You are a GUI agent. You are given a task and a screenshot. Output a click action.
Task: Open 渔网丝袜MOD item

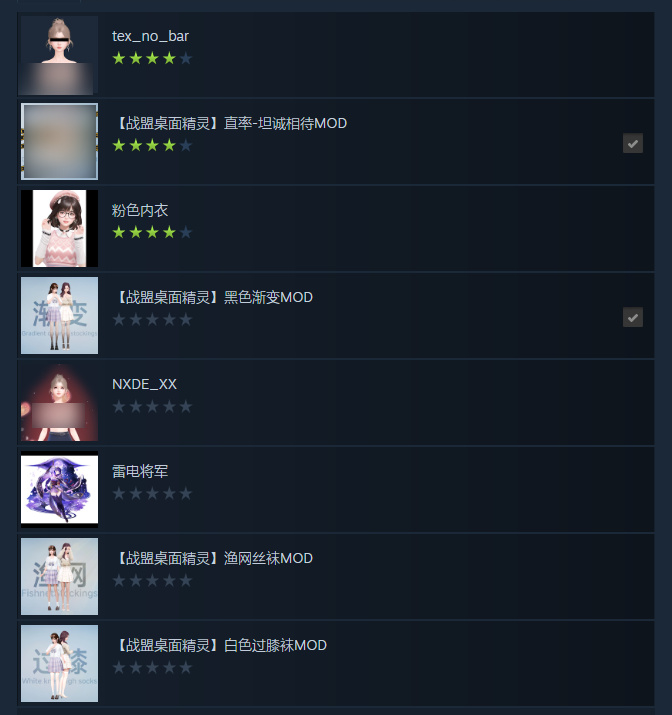tap(213, 558)
